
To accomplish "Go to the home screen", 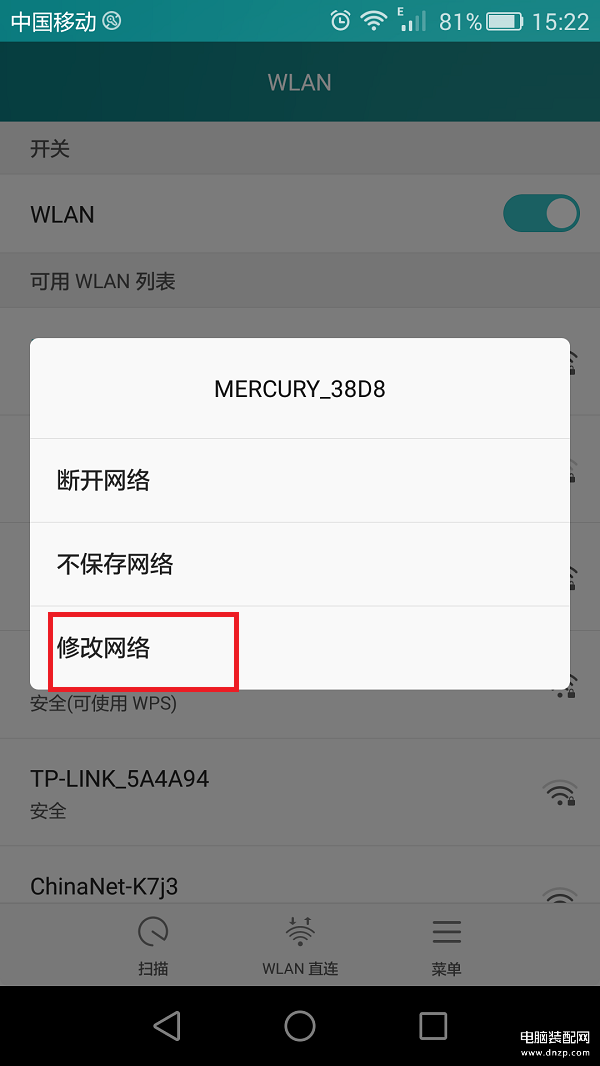I will (300, 1025).
